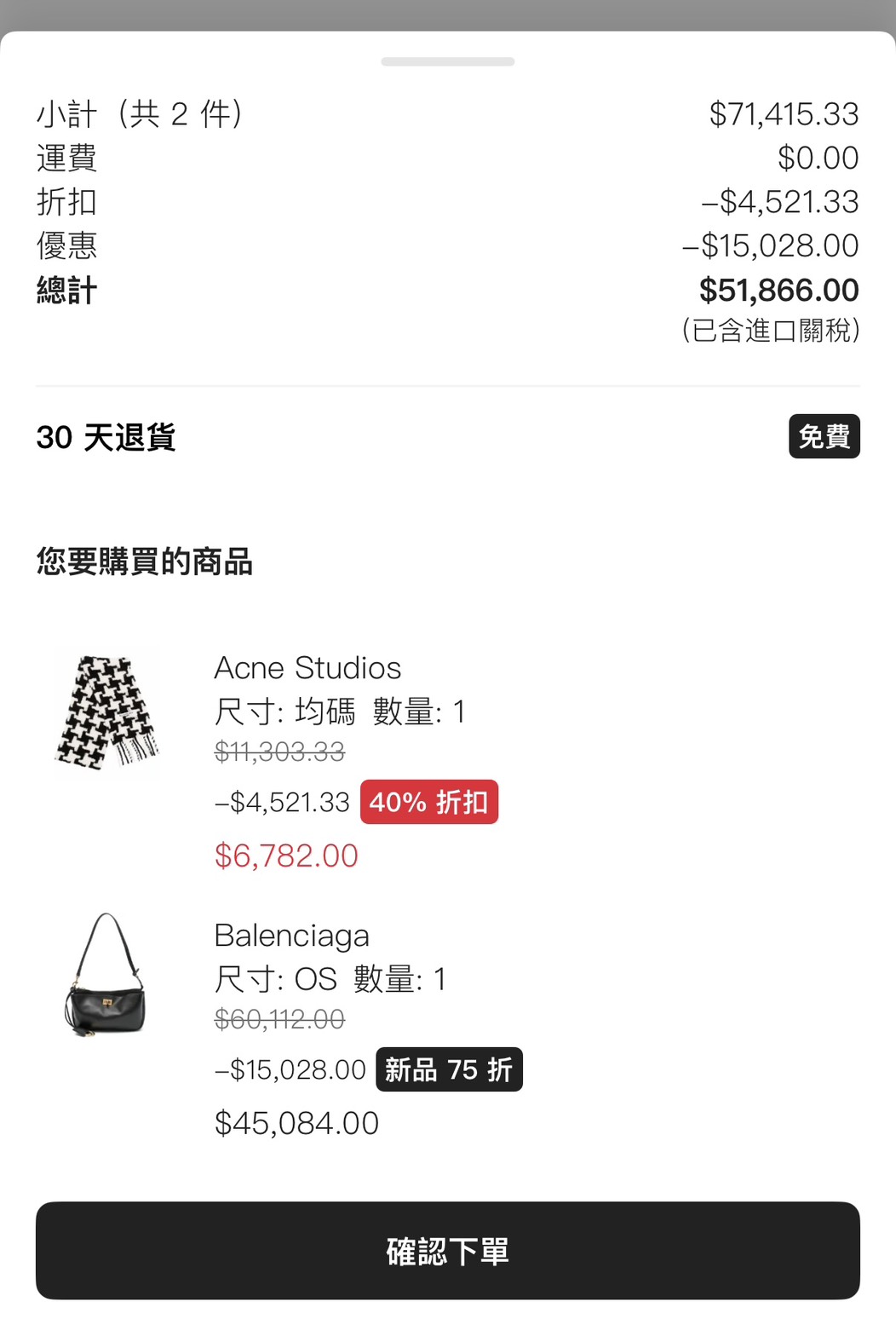Click the 您要購買的商品 section header

click(x=146, y=562)
